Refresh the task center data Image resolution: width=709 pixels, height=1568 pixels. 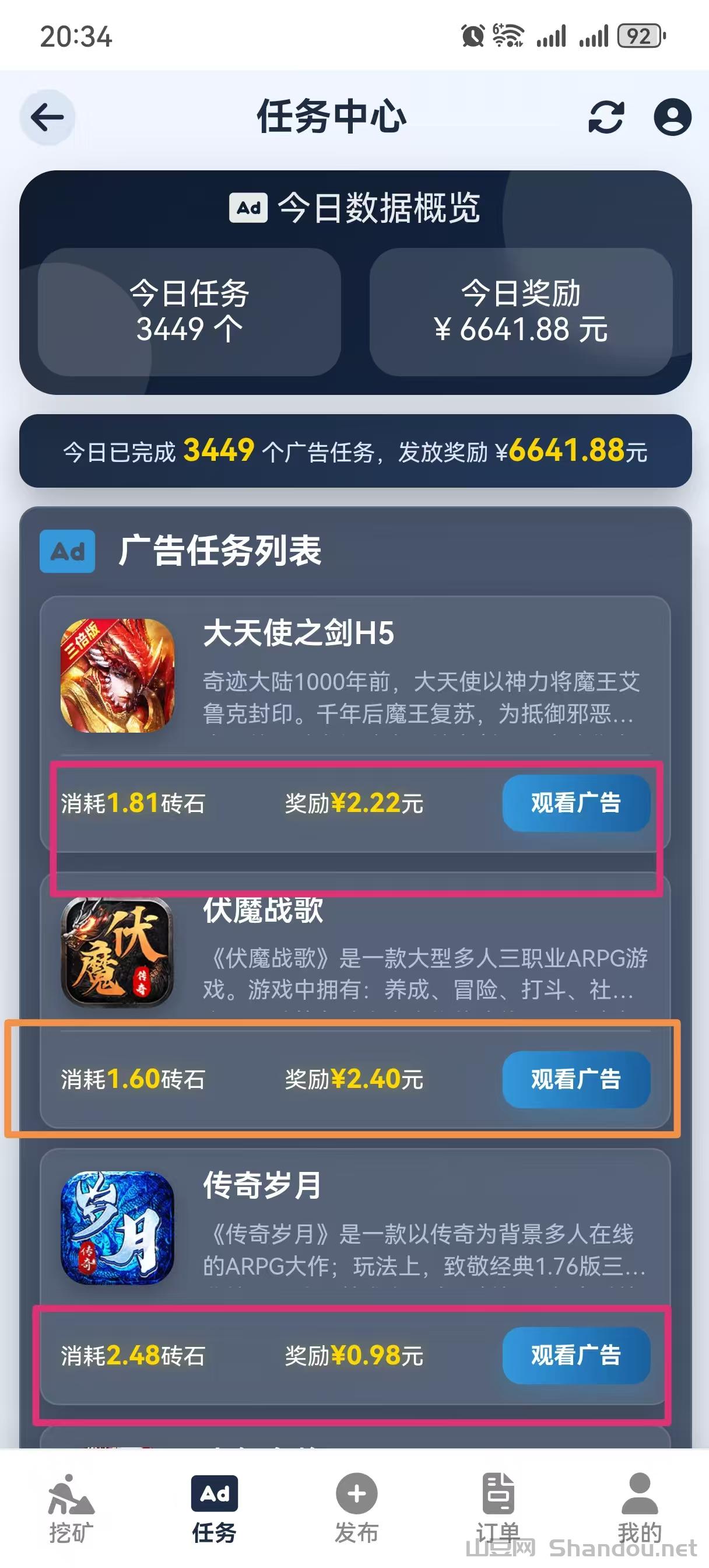(x=606, y=117)
